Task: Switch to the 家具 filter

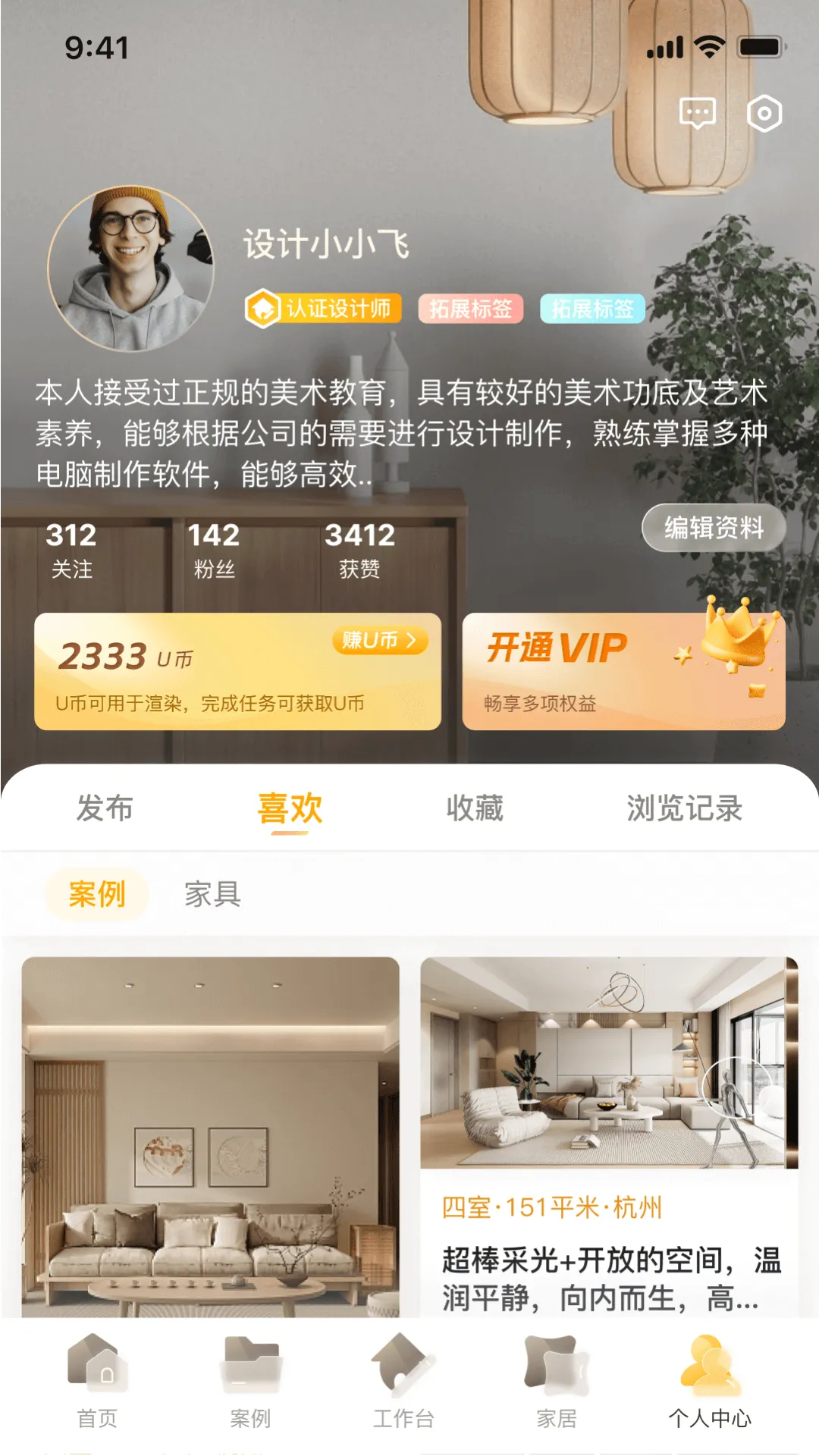Action: (213, 894)
